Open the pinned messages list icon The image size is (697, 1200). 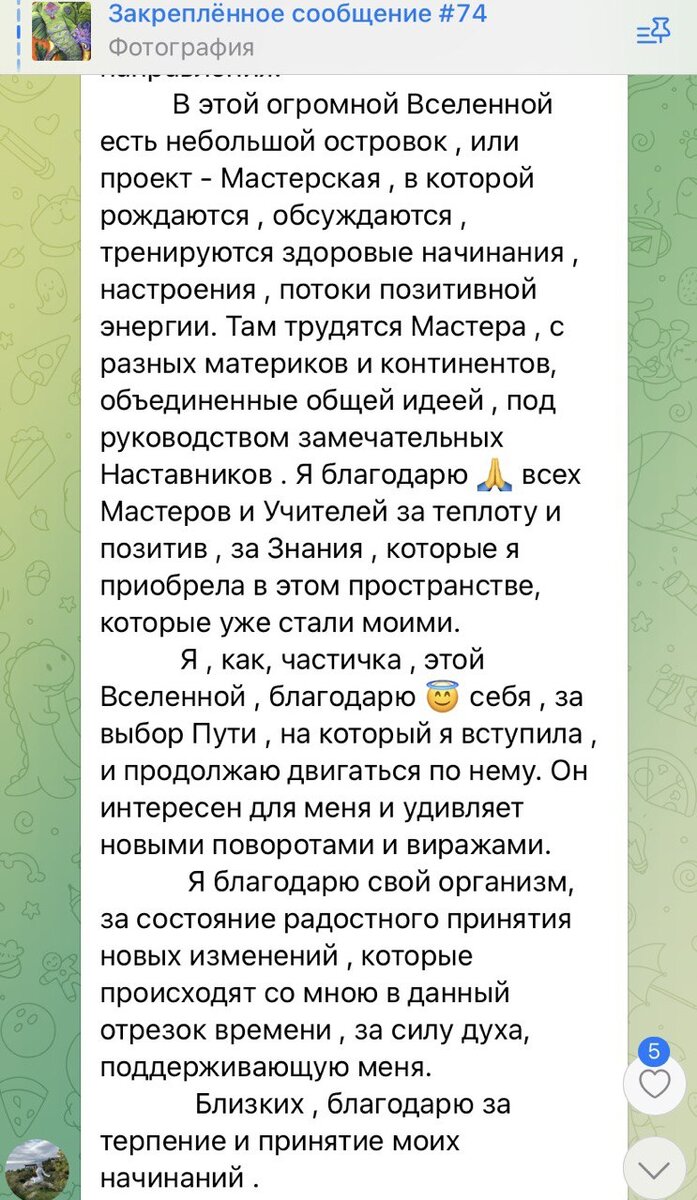click(654, 31)
